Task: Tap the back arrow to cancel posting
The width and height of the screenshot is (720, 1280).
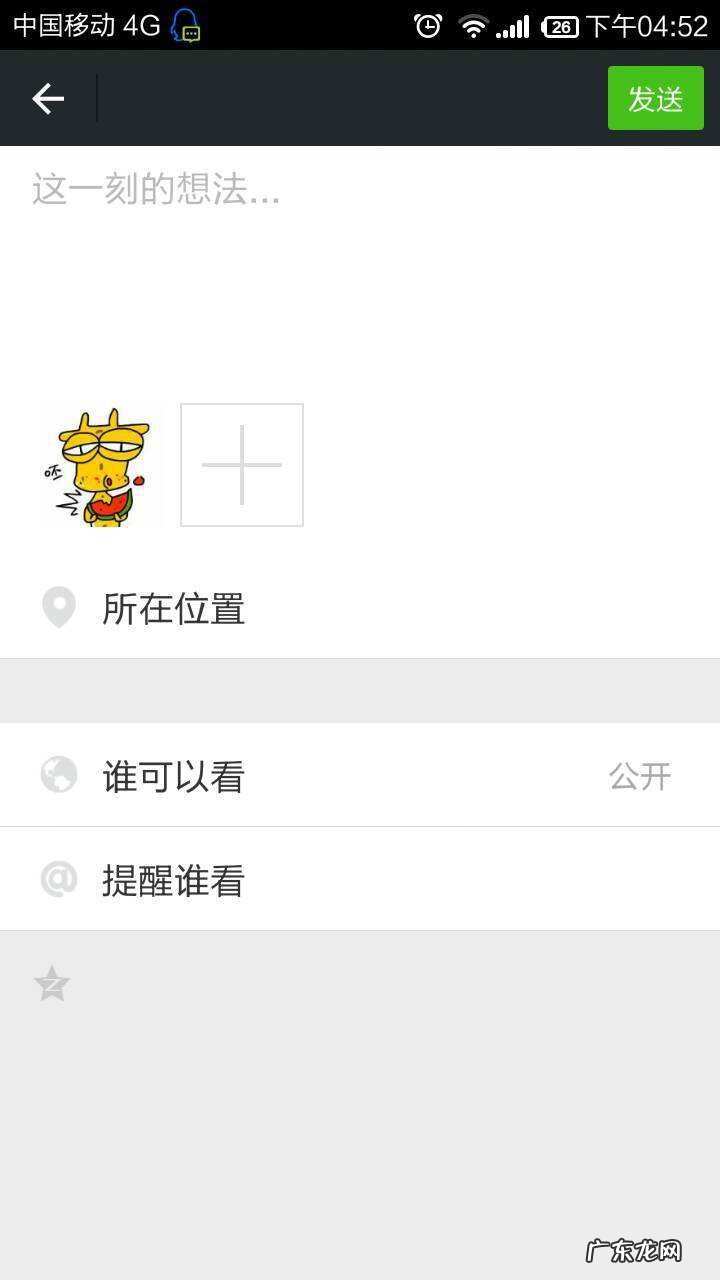Action: (x=47, y=97)
